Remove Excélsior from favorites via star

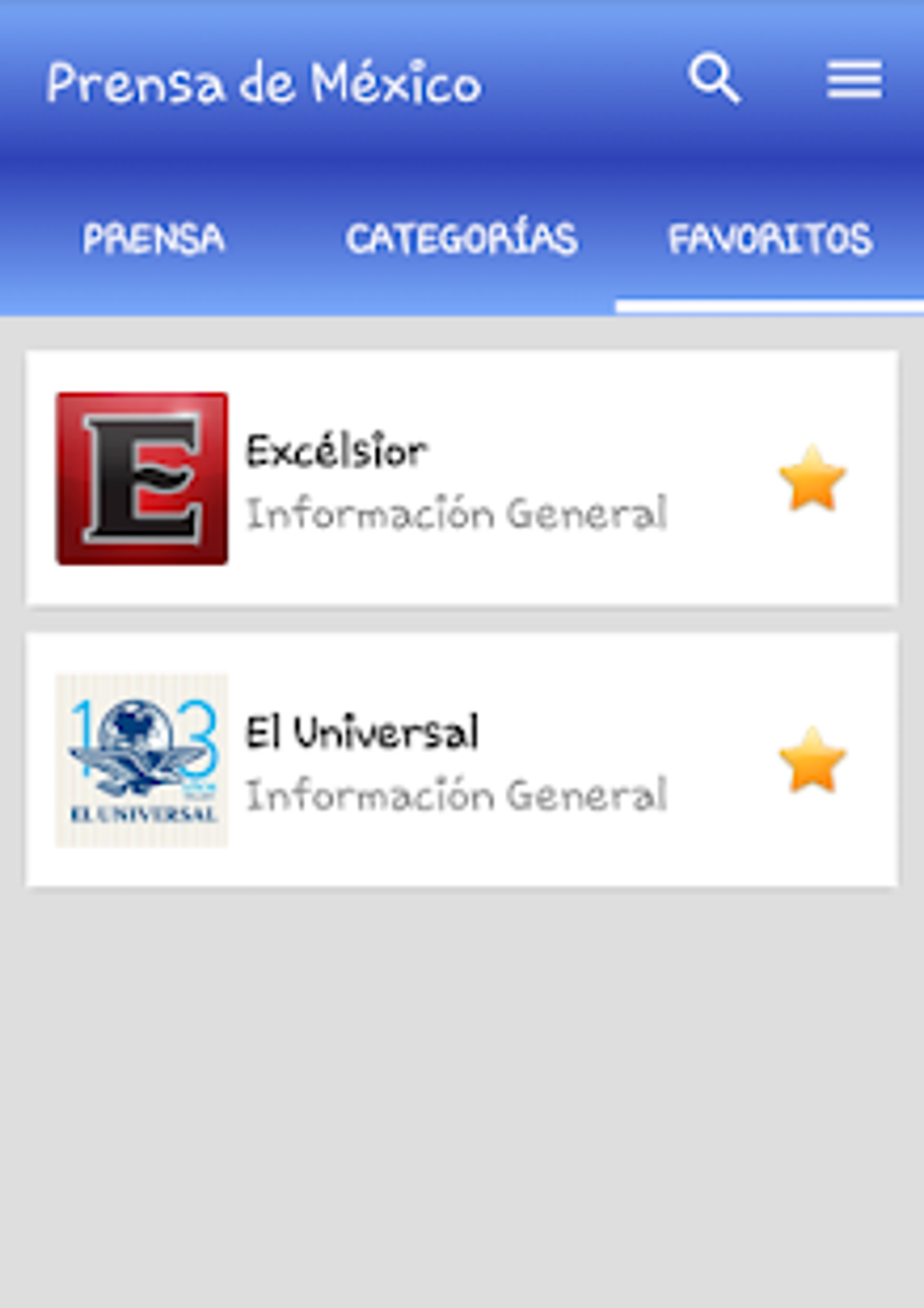click(x=812, y=479)
